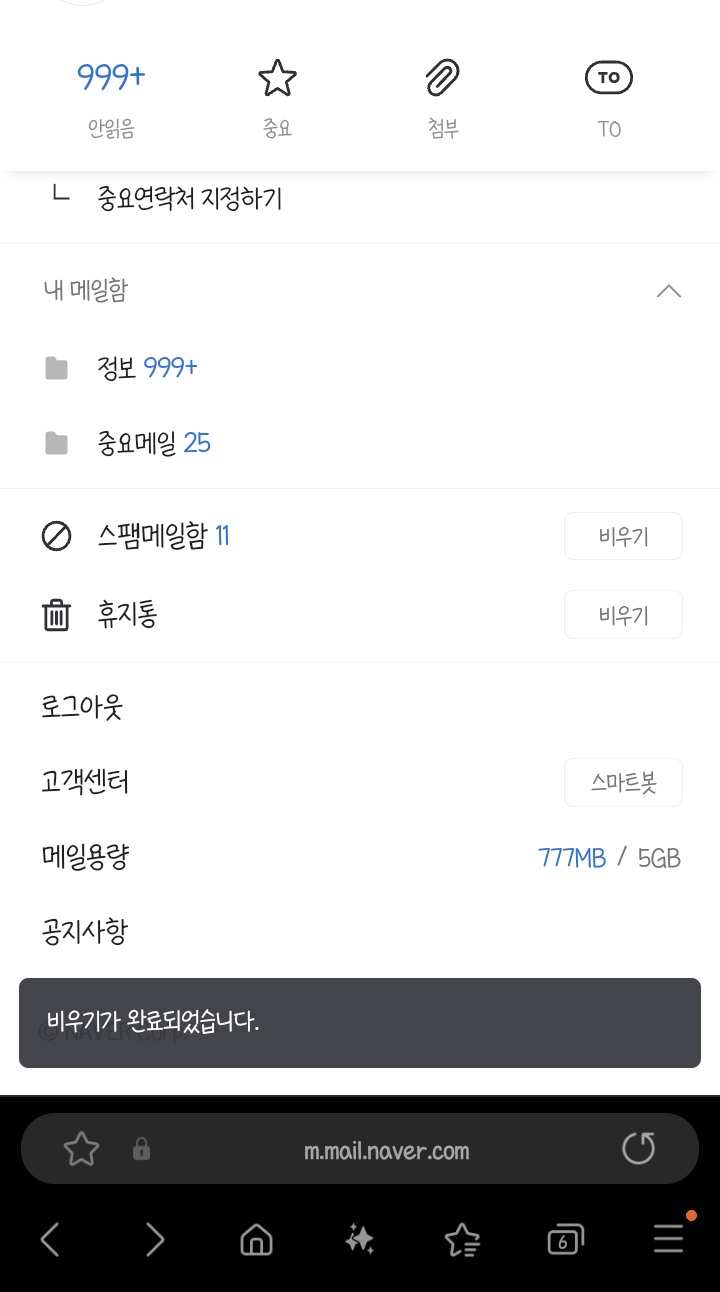The width and height of the screenshot is (720, 1292).
Task: Tap 로그아웃 to sign out
Action: coord(82,708)
